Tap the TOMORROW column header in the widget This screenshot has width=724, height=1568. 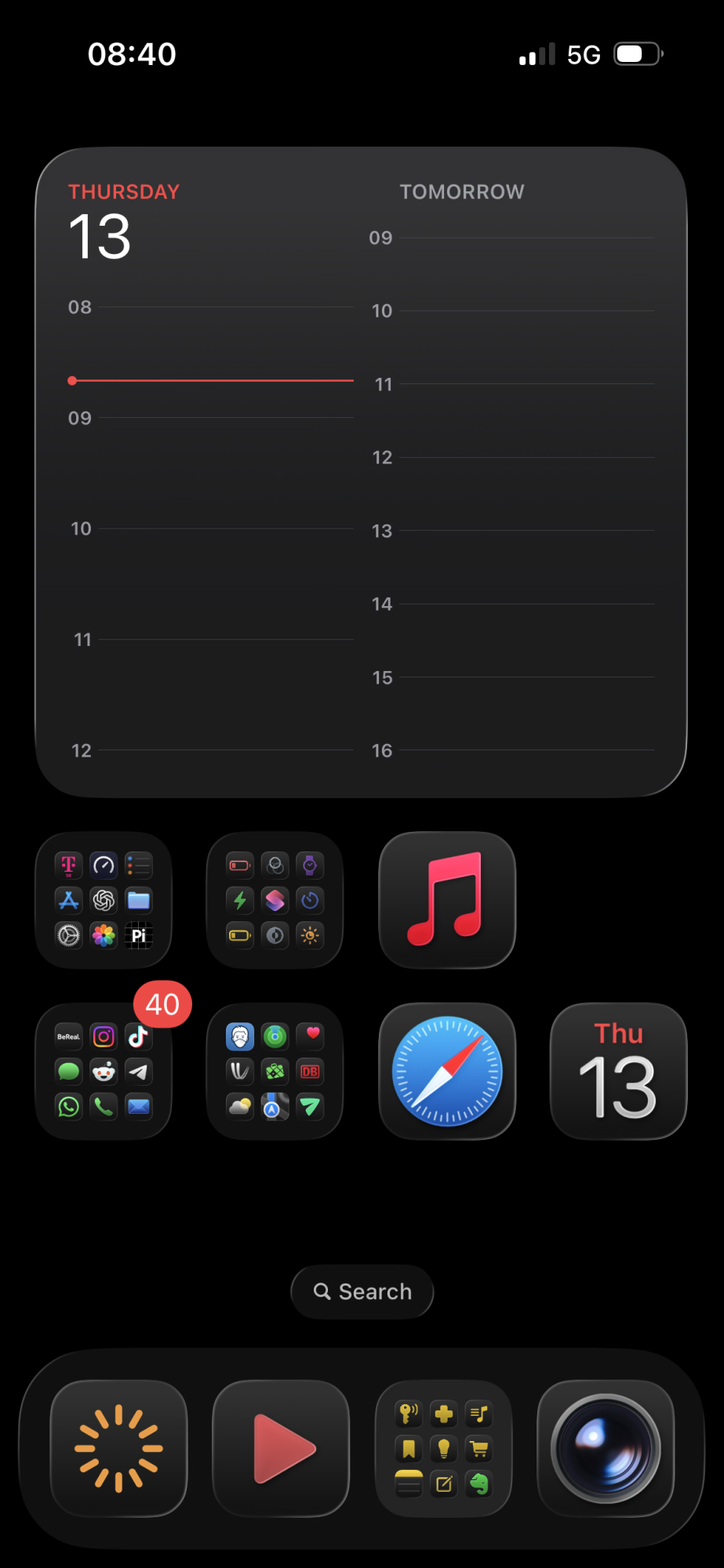(461, 191)
